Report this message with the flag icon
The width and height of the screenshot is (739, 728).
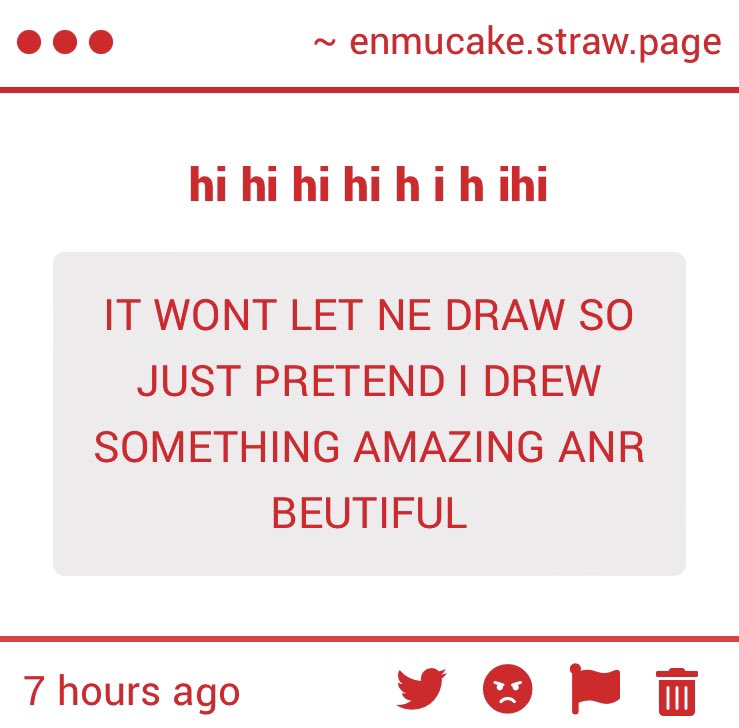point(595,689)
